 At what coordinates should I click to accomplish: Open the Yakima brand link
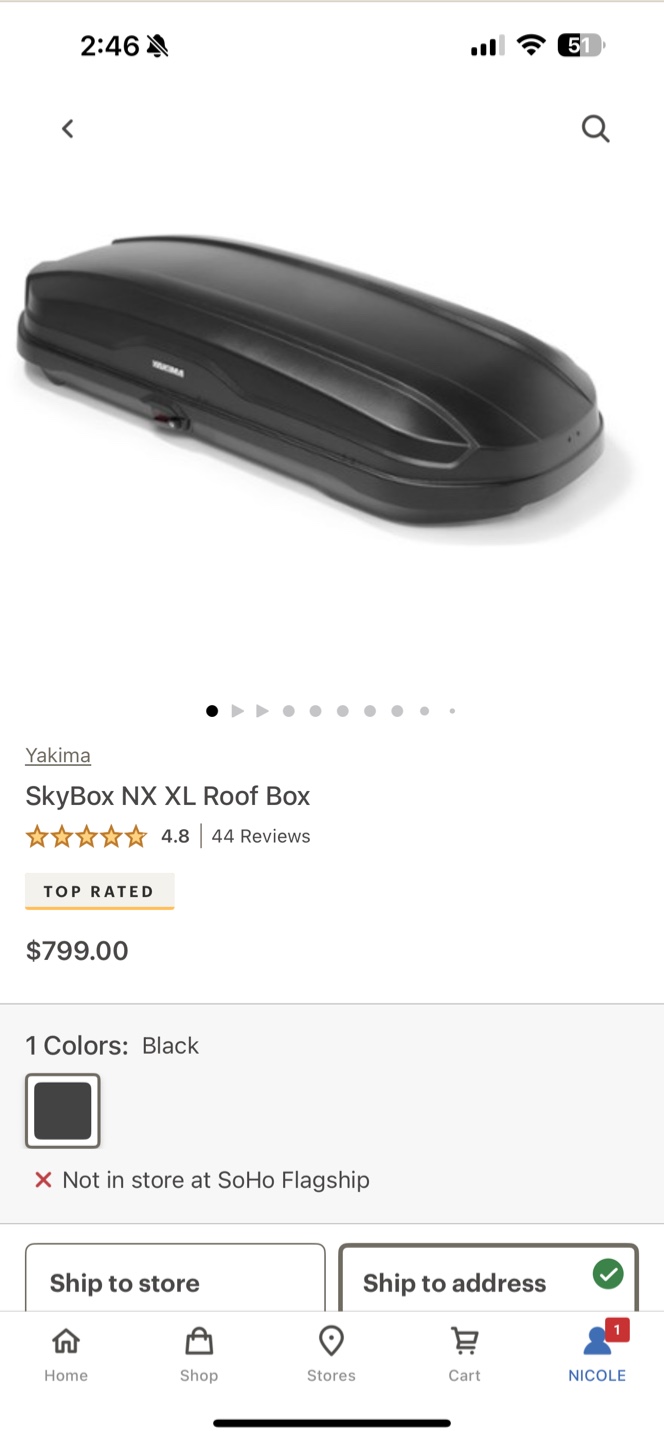(58, 755)
